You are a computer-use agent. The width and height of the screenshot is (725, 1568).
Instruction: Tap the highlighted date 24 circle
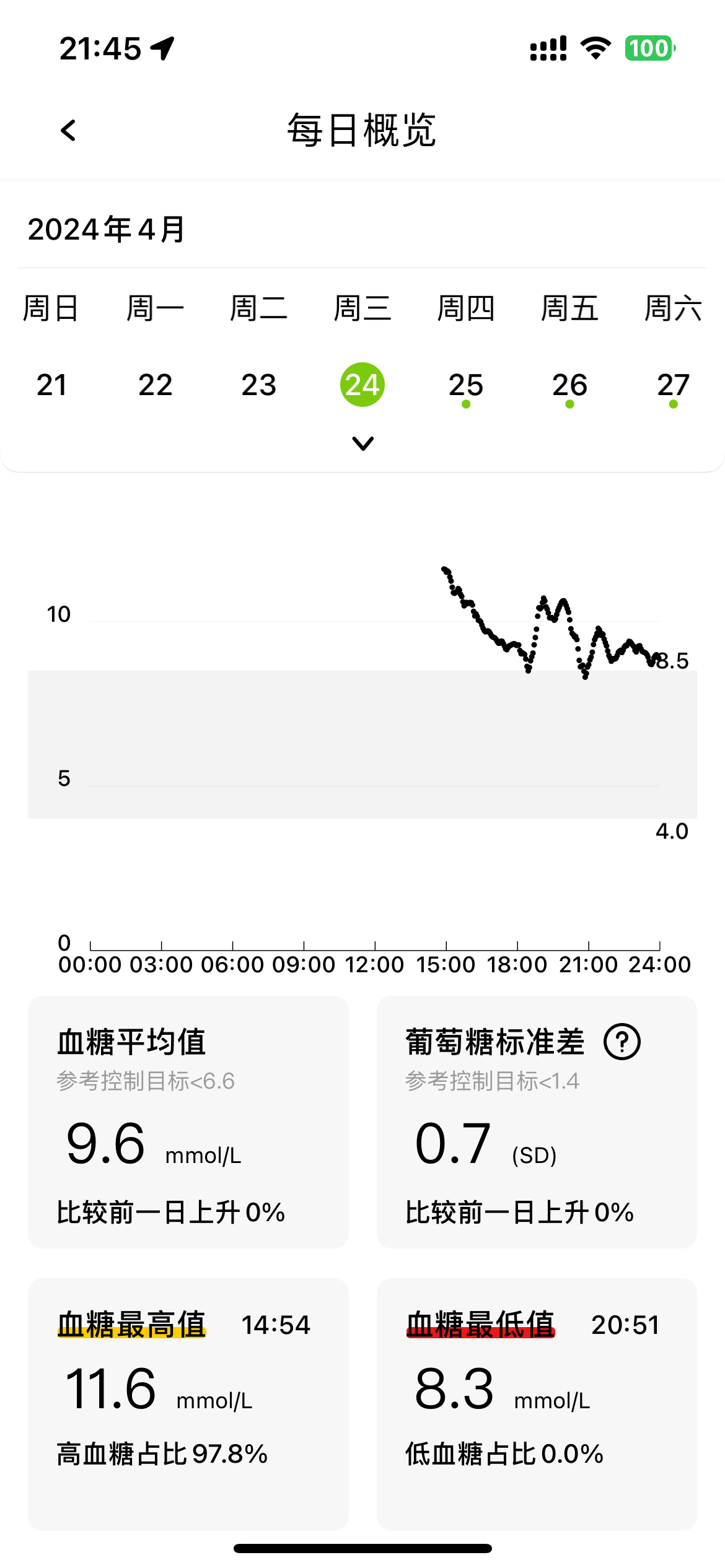tap(362, 384)
